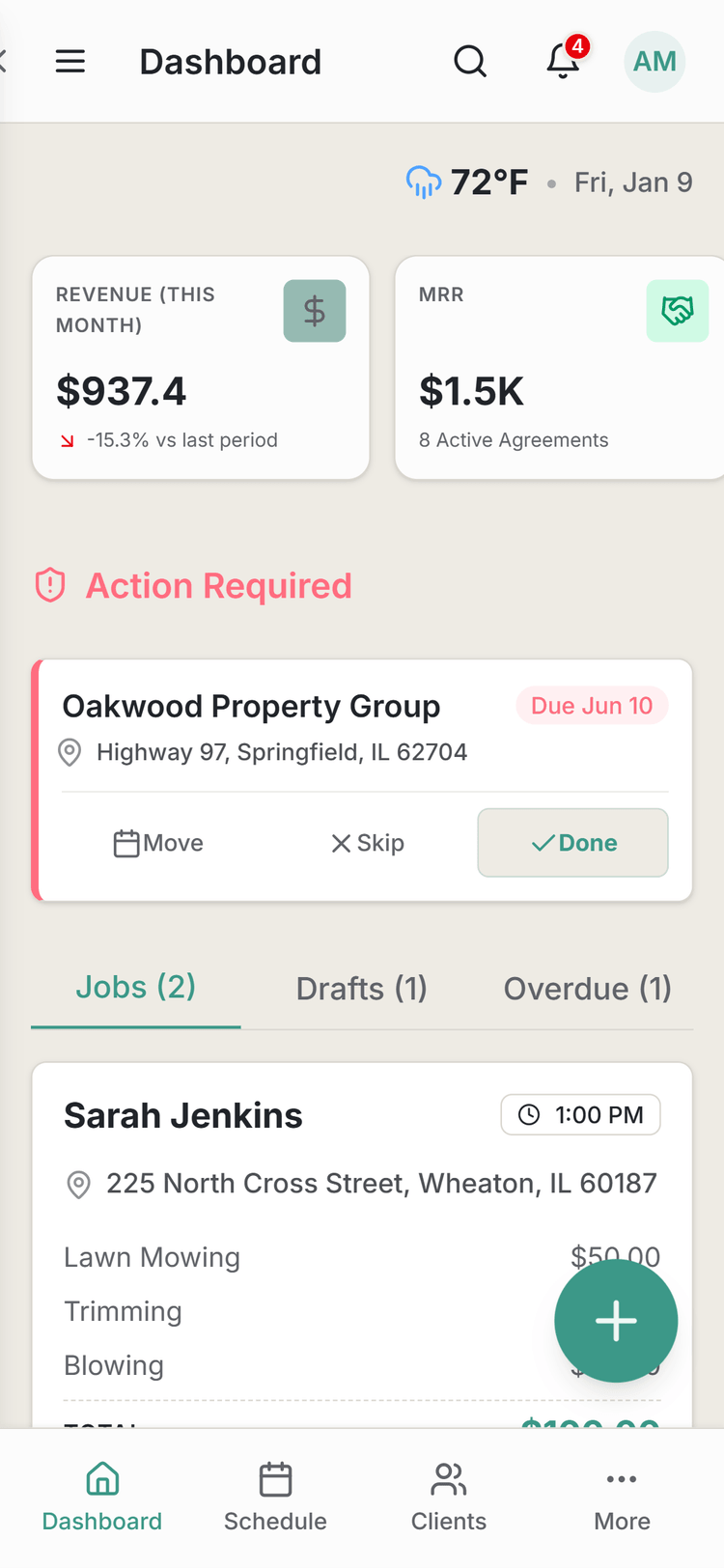Open the search icon
The image size is (724, 1568).
(470, 61)
